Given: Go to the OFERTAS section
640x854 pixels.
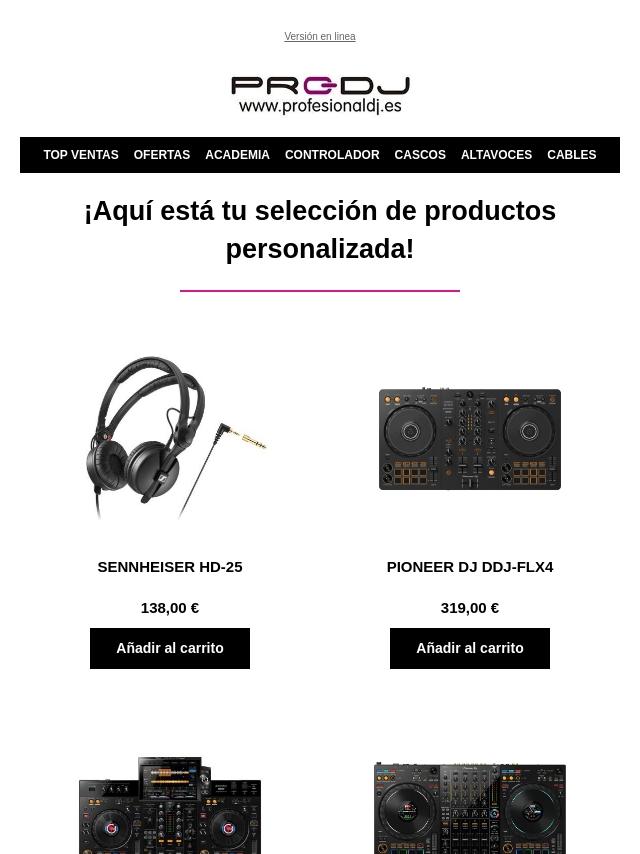Looking at the screenshot, I should pos(161,155).
